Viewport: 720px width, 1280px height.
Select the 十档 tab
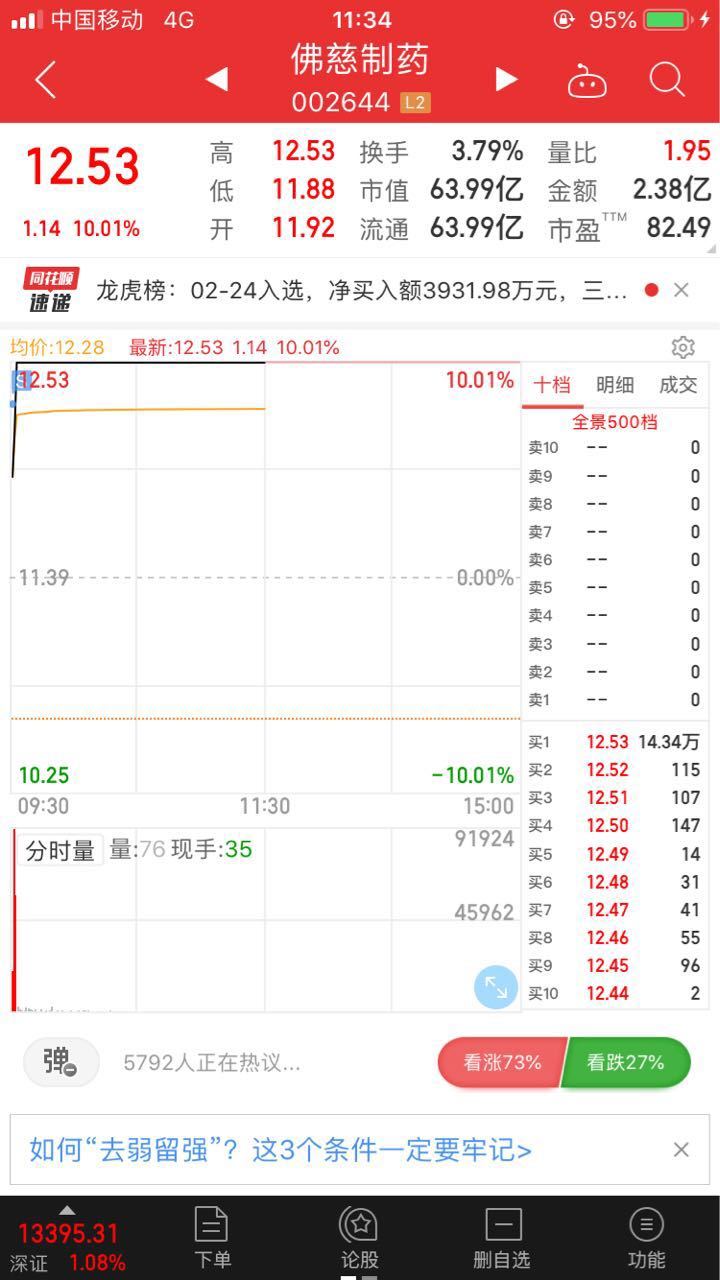point(551,385)
